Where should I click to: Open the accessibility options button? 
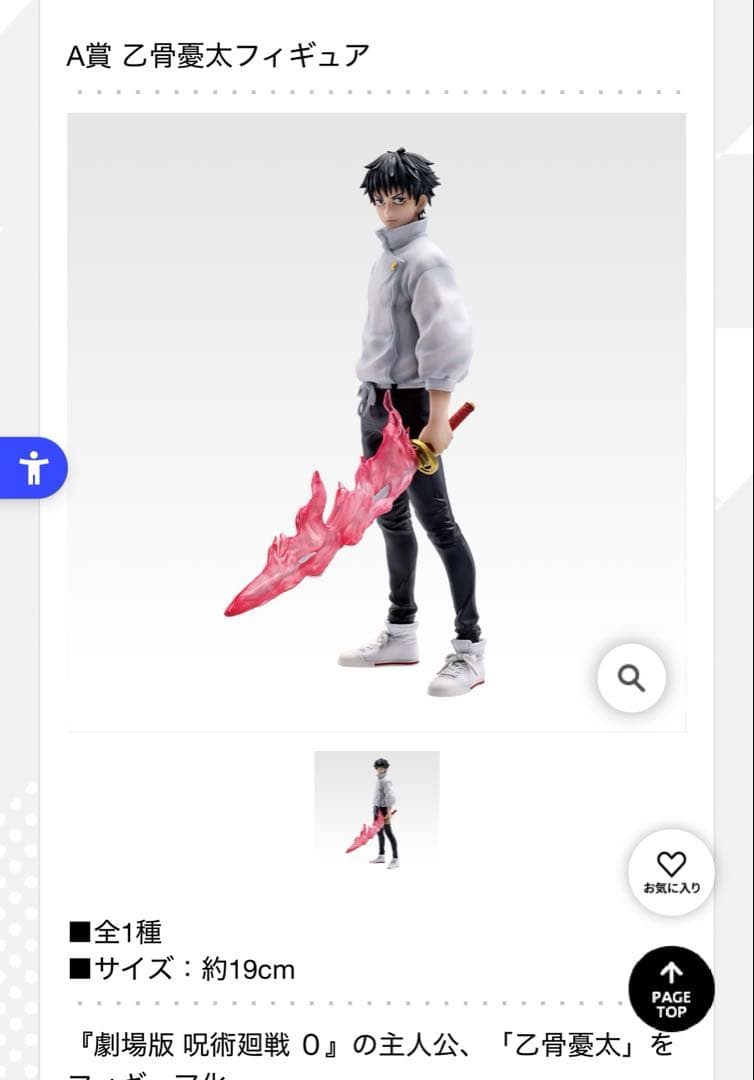[x=34, y=467]
